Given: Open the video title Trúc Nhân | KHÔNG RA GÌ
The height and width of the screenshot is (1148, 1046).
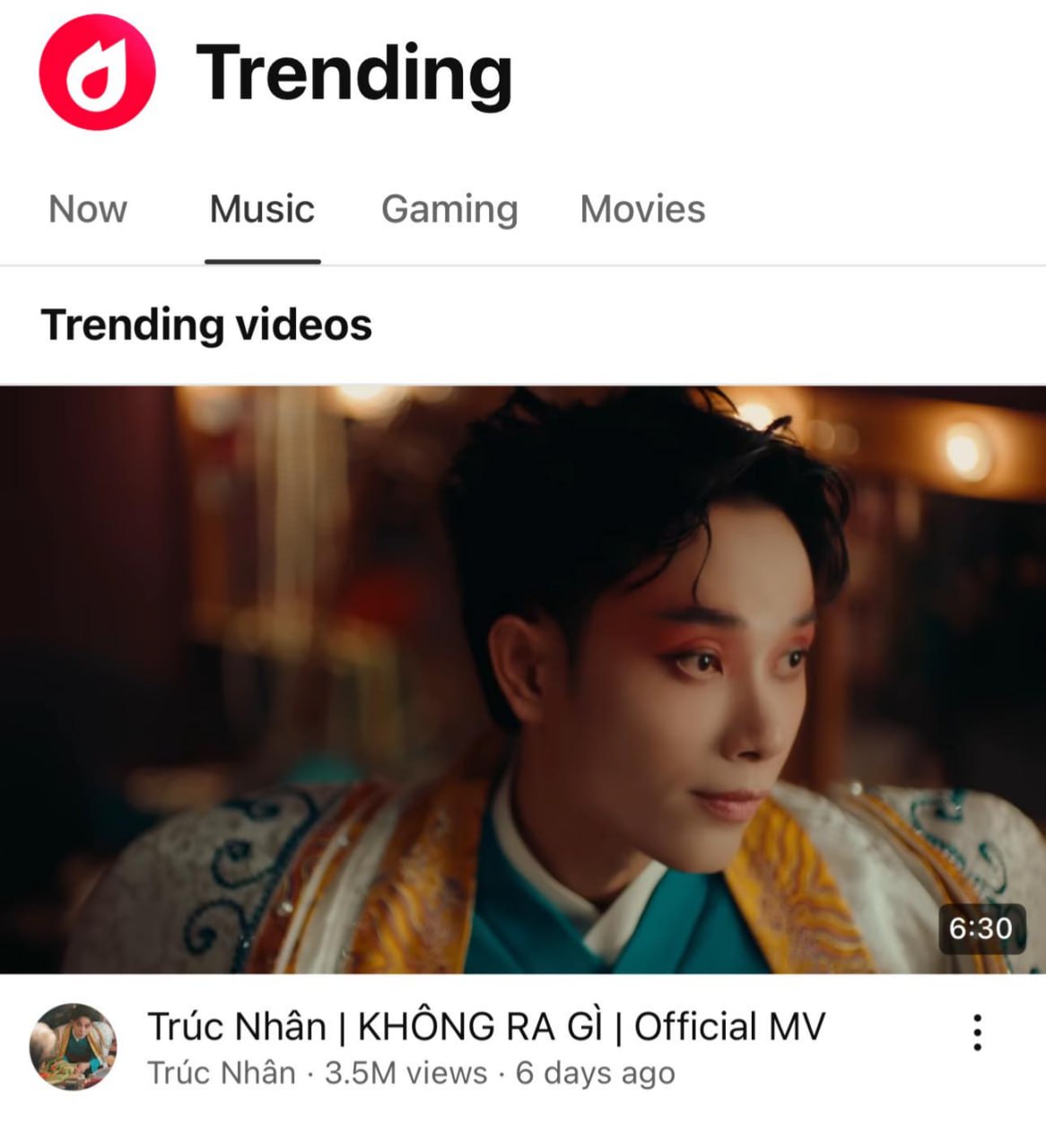Looking at the screenshot, I should pyautogui.click(x=485, y=1027).
